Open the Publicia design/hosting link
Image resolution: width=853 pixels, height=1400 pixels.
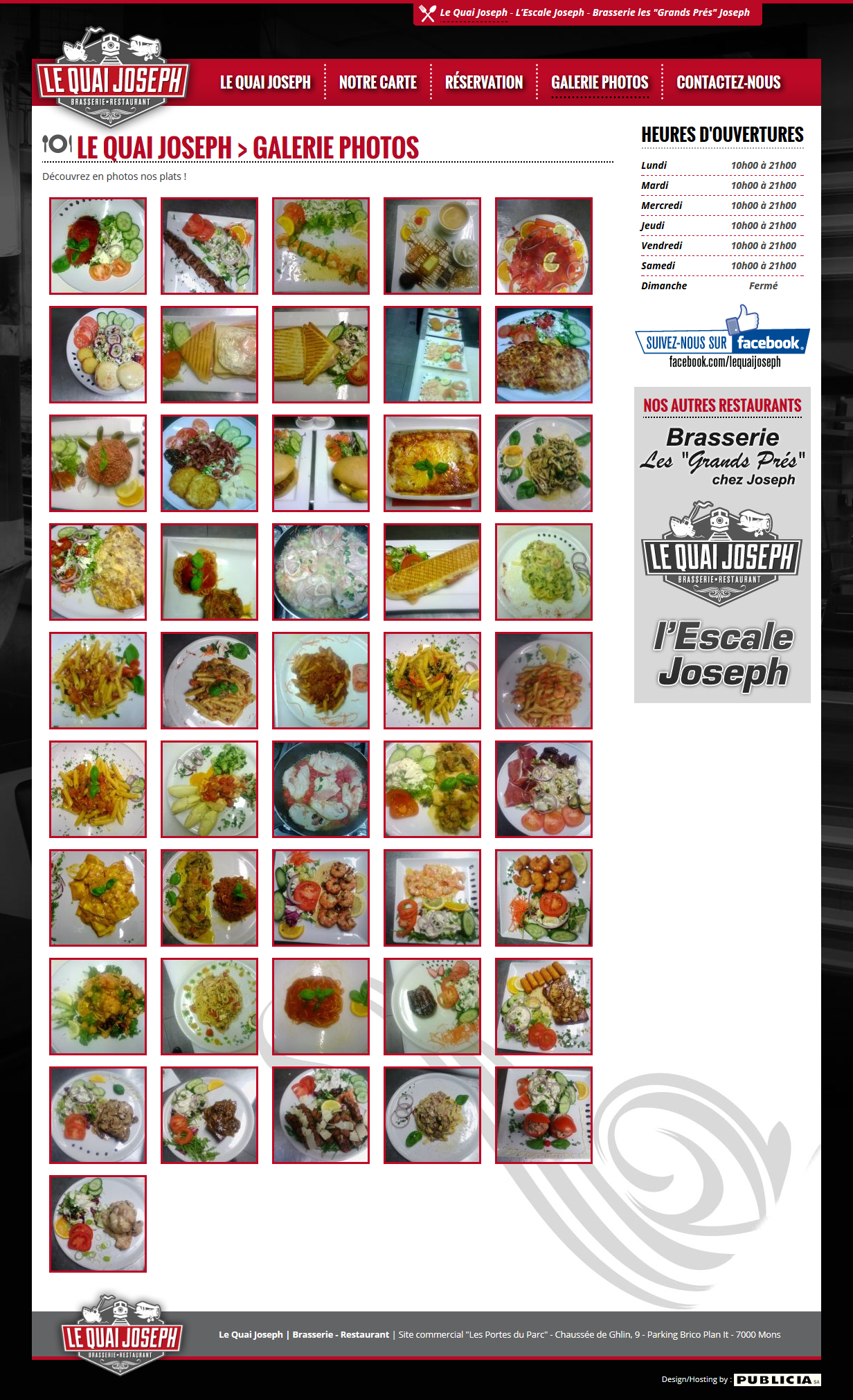click(777, 1380)
